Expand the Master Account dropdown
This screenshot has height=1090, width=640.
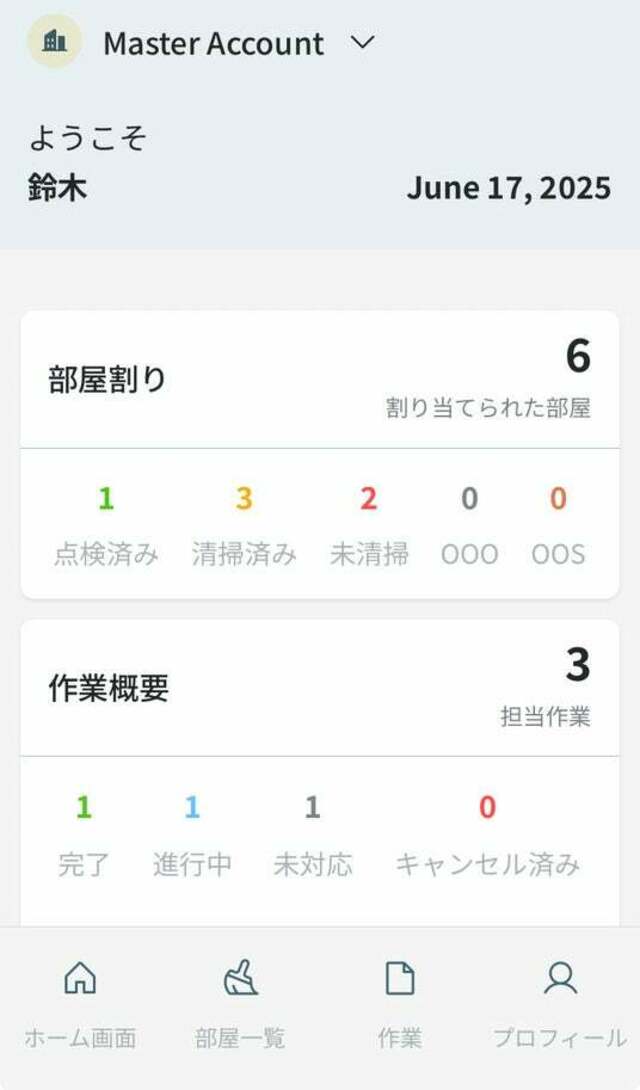point(362,43)
